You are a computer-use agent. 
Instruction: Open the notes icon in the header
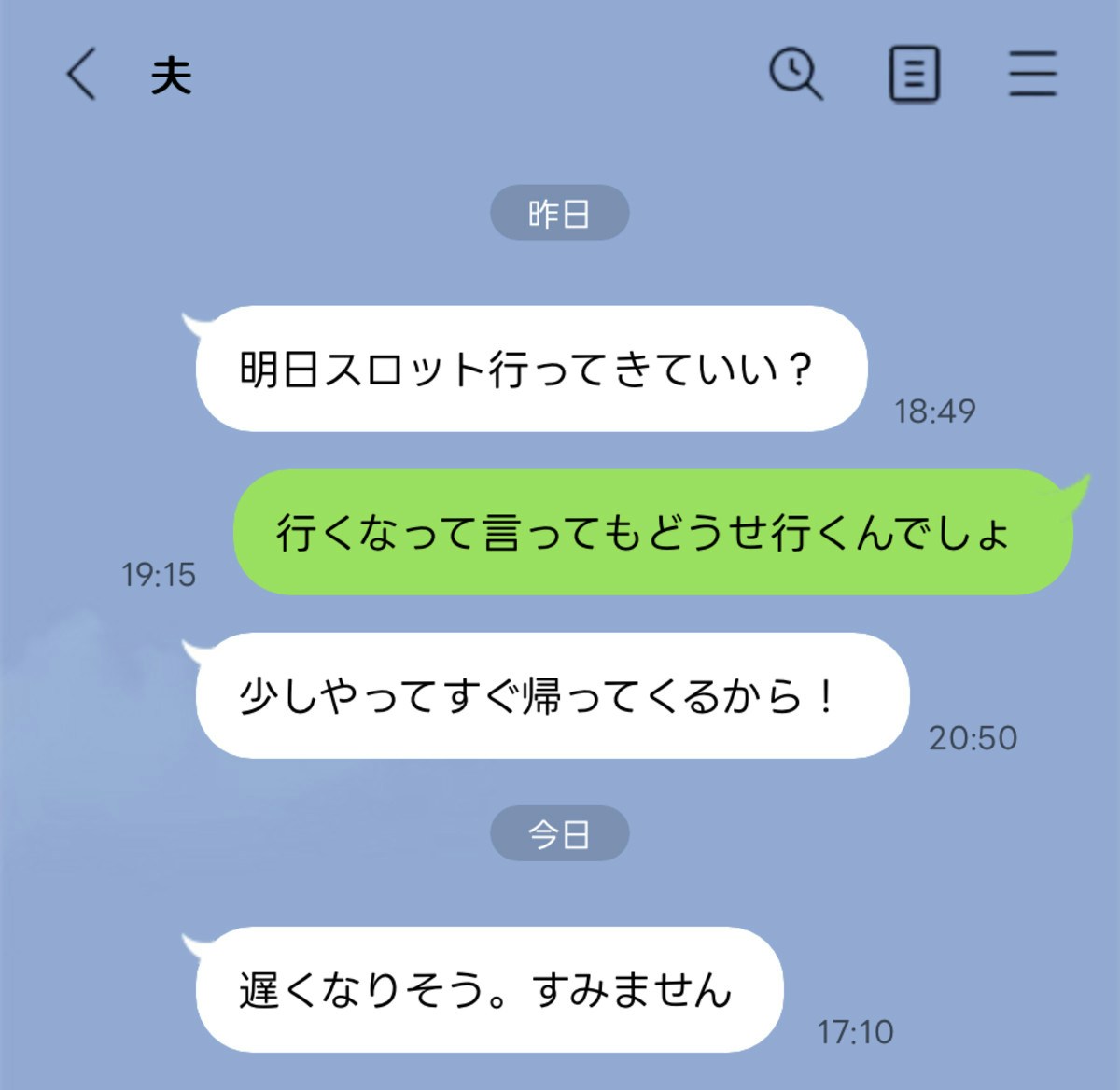pos(913,74)
